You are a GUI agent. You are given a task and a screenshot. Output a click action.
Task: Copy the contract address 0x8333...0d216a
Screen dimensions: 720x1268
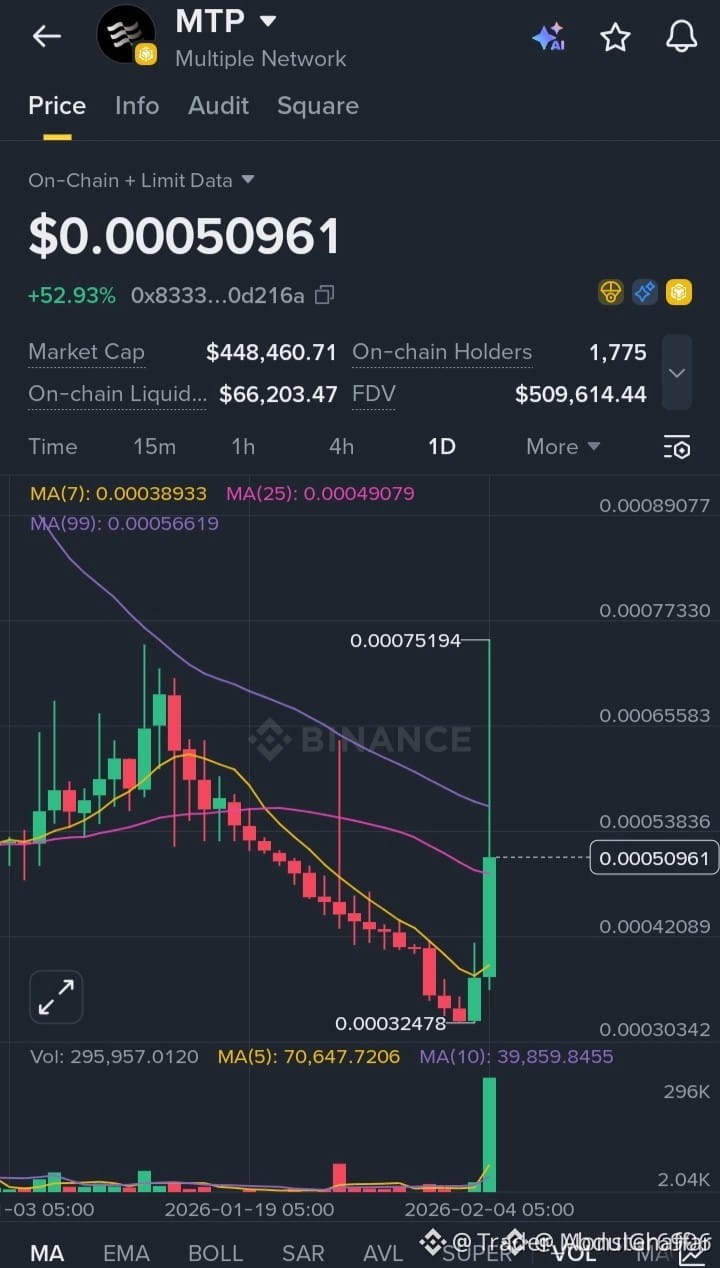tap(324, 295)
